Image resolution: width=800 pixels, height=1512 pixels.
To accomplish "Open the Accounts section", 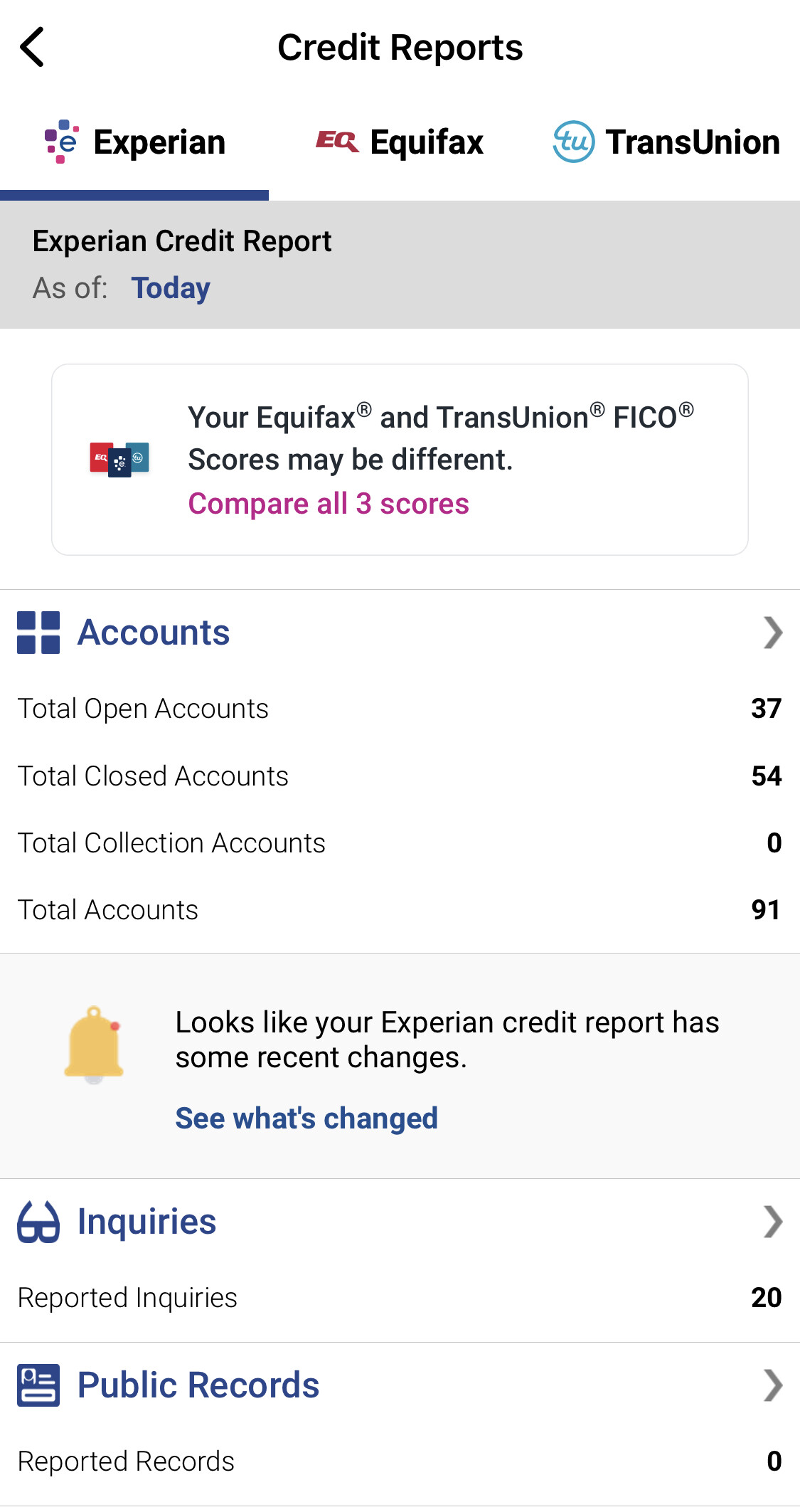I will tap(400, 633).
